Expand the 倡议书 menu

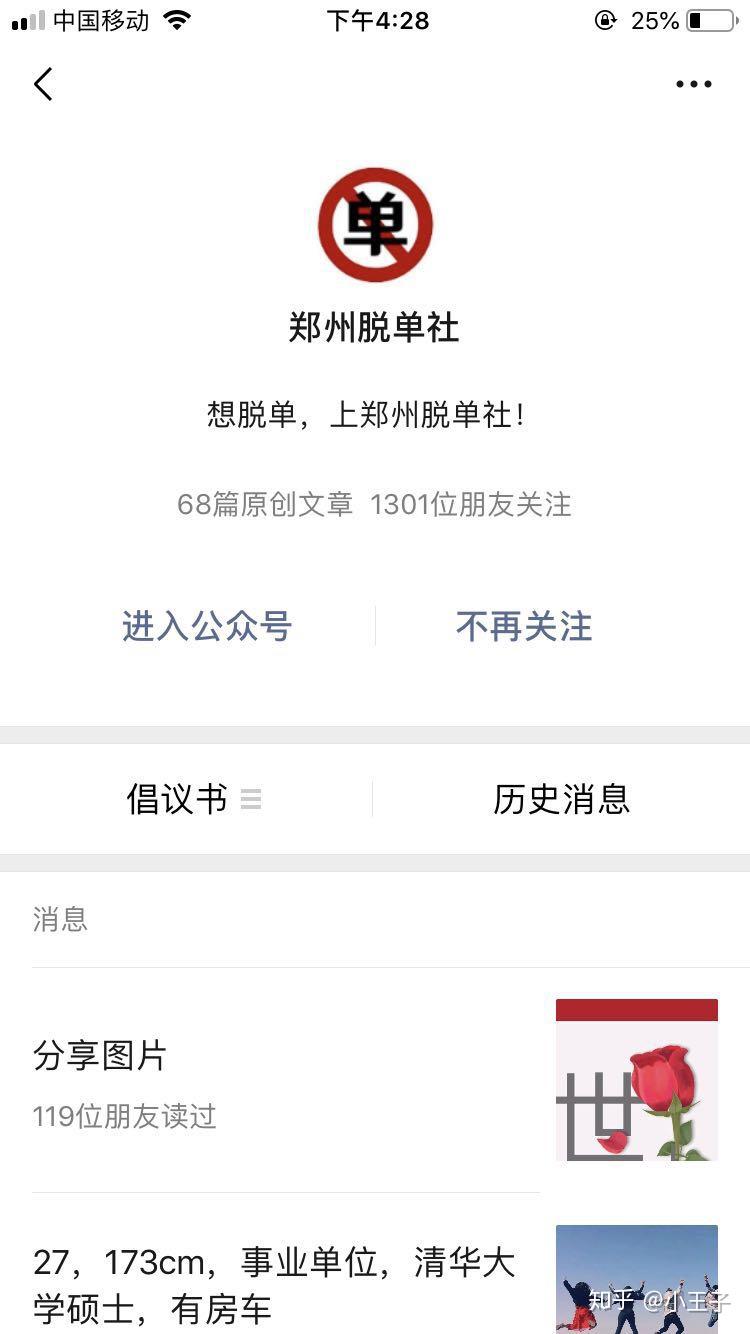pyautogui.click(x=192, y=799)
